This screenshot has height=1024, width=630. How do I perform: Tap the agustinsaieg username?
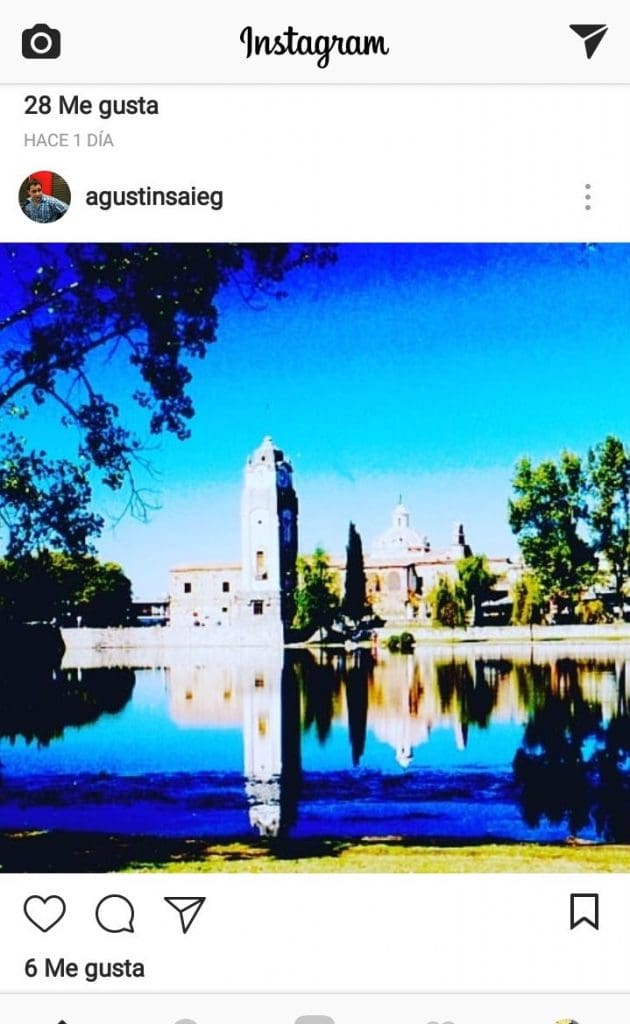[x=154, y=198]
